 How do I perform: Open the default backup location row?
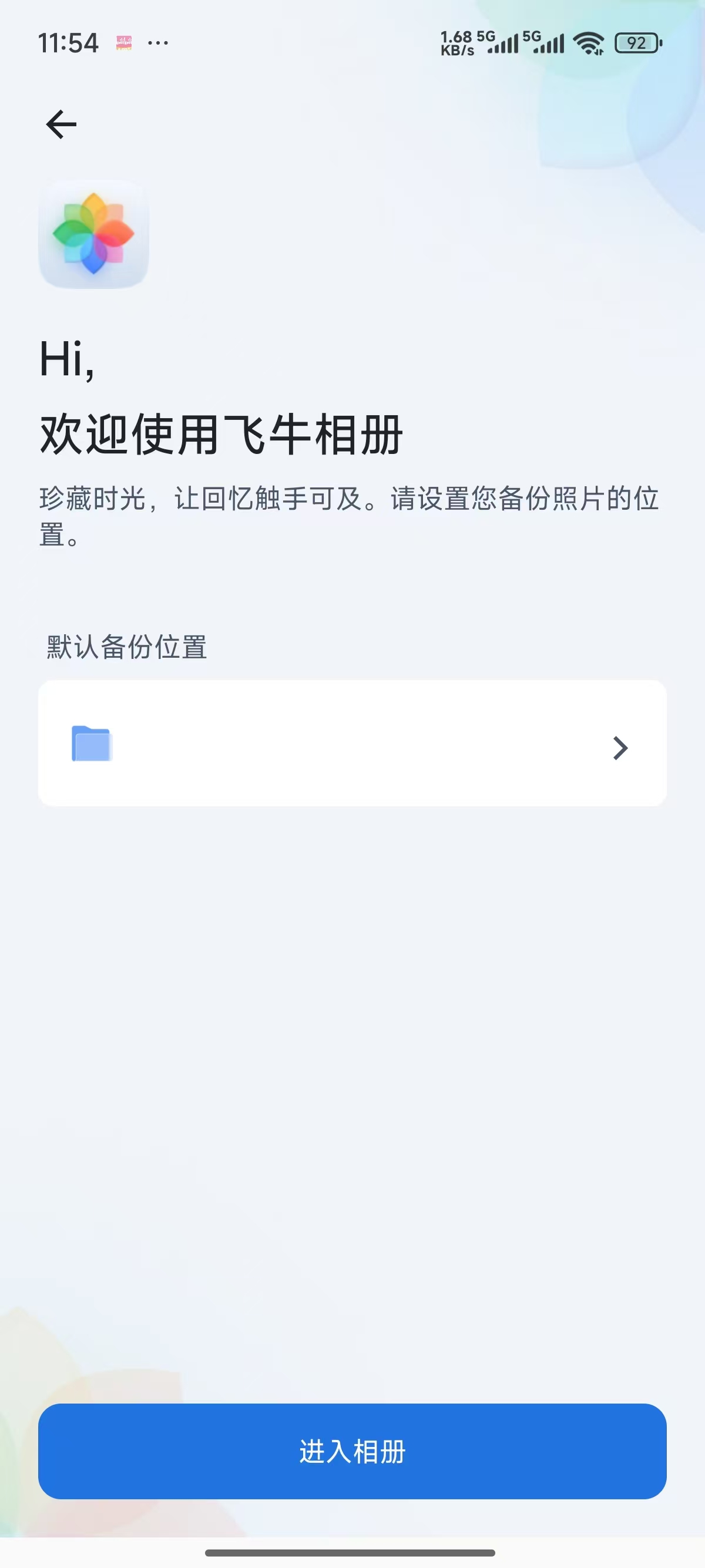[x=352, y=743]
